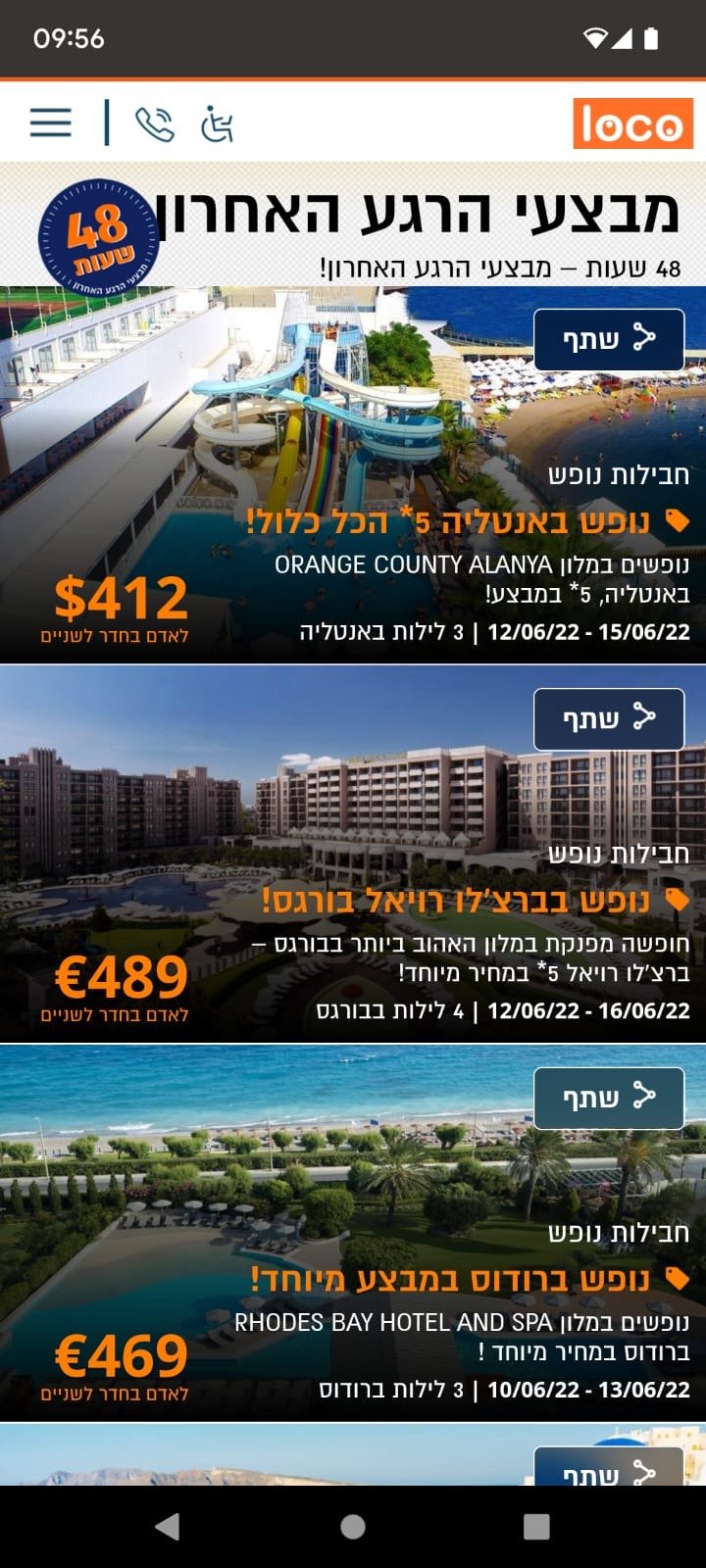This screenshot has height=1568, width=706.
Task: Go to Loco homepage via logo
Action: (x=632, y=124)
